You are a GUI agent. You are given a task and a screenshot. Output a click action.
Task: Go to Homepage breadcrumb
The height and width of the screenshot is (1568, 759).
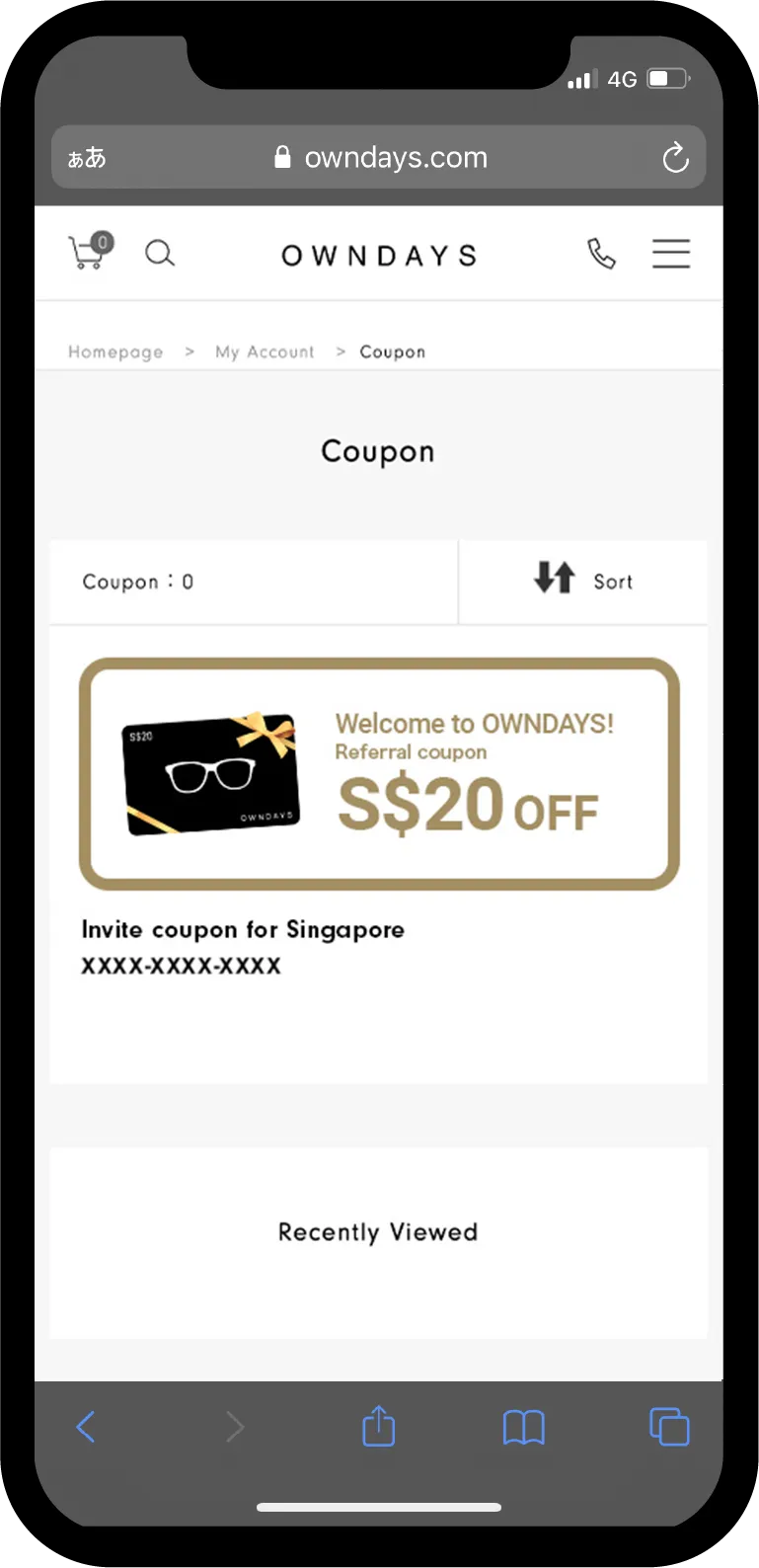coord(115,353)
